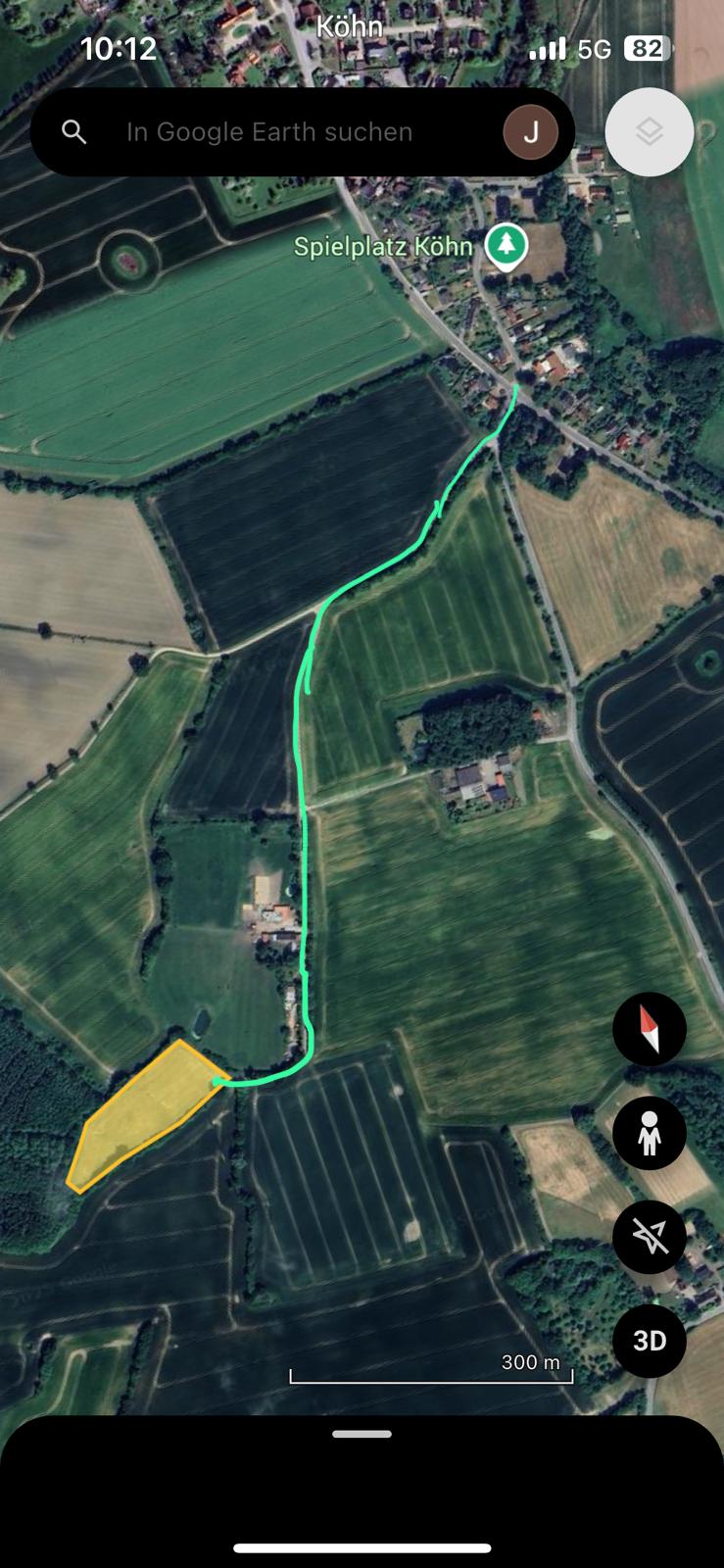Viewport: 724px width, 1568px height.
Task: Open the account avatar "J"
Action: (x=531, y=132)
